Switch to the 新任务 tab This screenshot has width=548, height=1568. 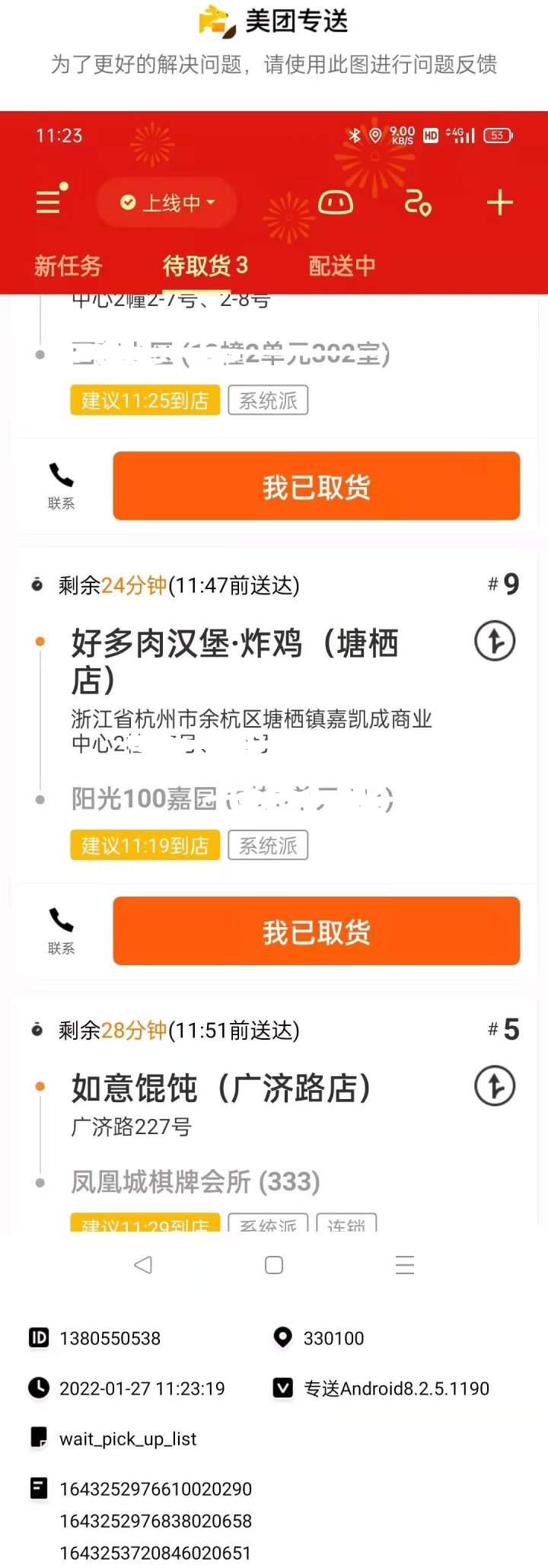(x=68, y=266)
